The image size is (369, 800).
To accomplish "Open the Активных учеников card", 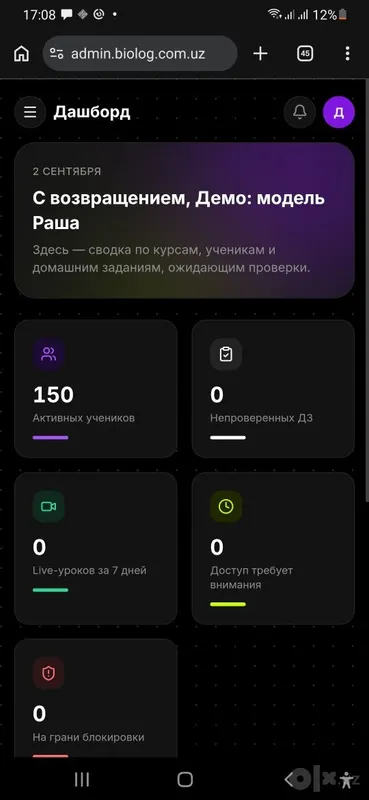I will (x=96, y=389).
